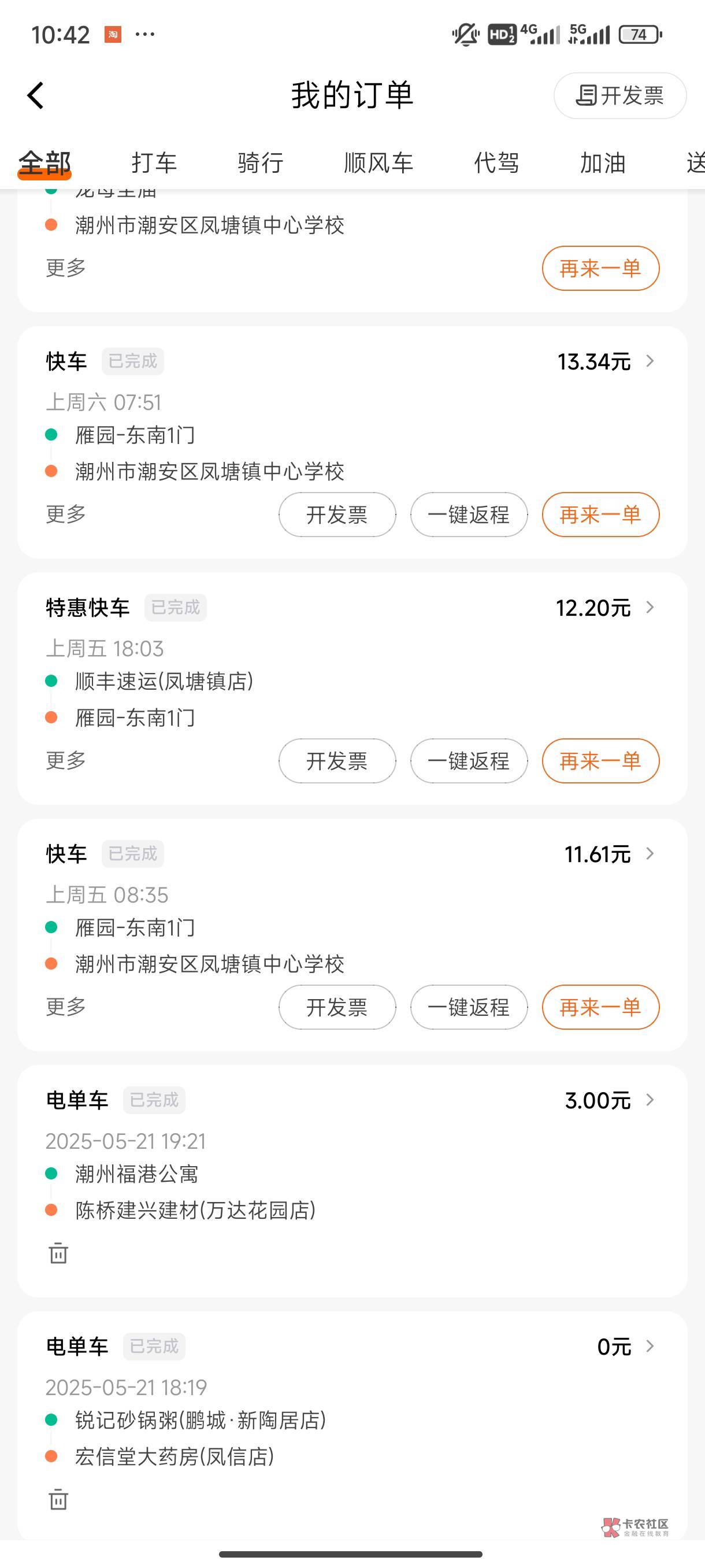The height and width of the screenshot is (1568, 705).
Task: Go back using the top-left arrow
Action: (x=36, y=95)
